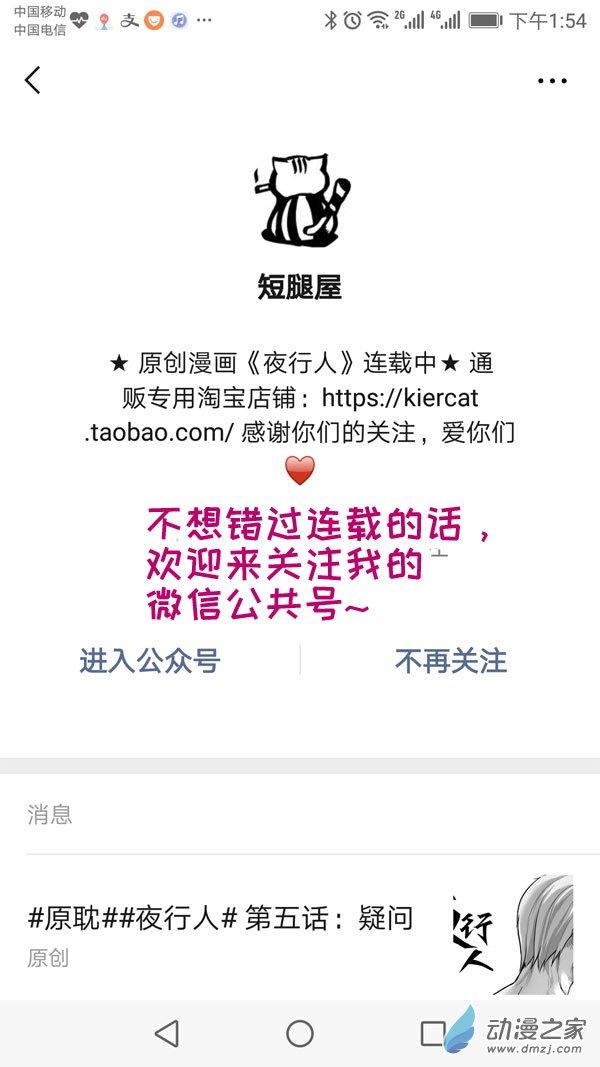600x1067 pixels.
Task: Go to the home screen via circle button
Action: click(x=300, y=1034)
